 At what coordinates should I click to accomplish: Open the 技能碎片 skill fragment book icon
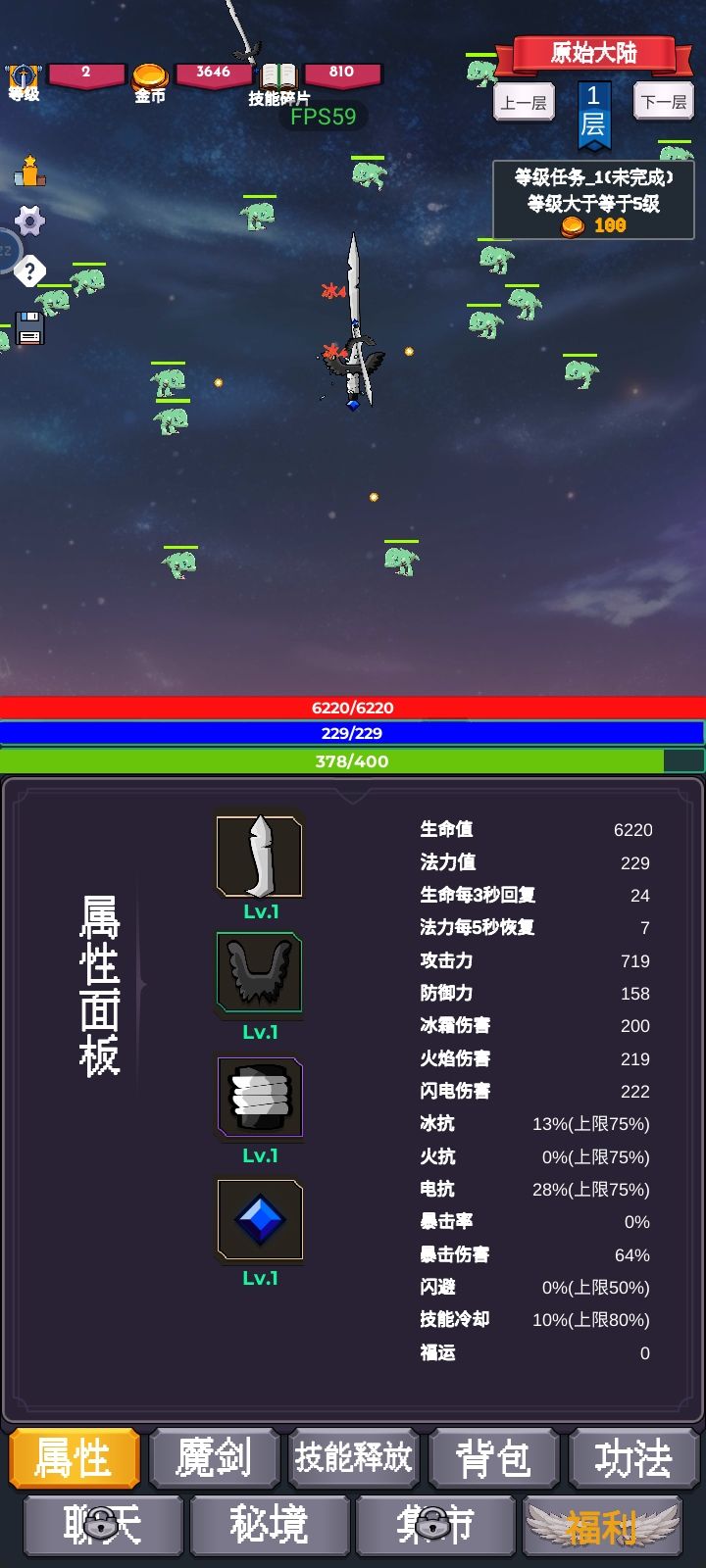click(x=277, y=73)
